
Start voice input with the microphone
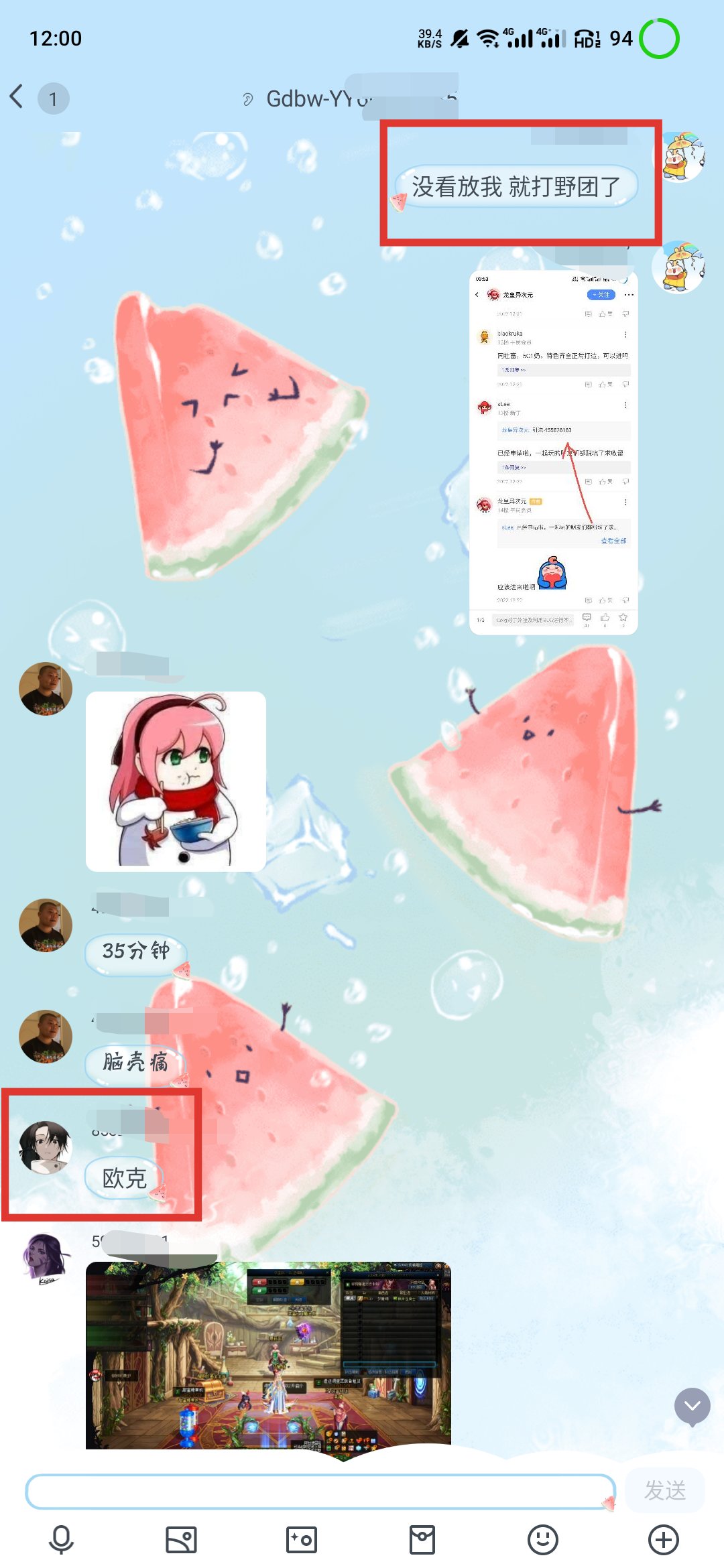(61, 1539)
